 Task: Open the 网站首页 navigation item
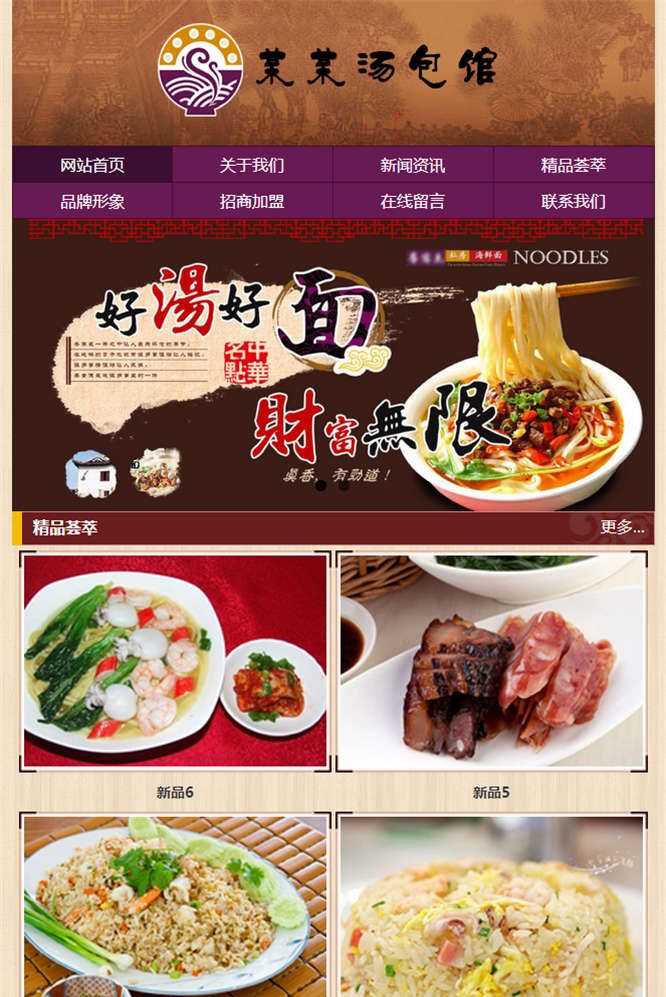(x=92, y=165)
